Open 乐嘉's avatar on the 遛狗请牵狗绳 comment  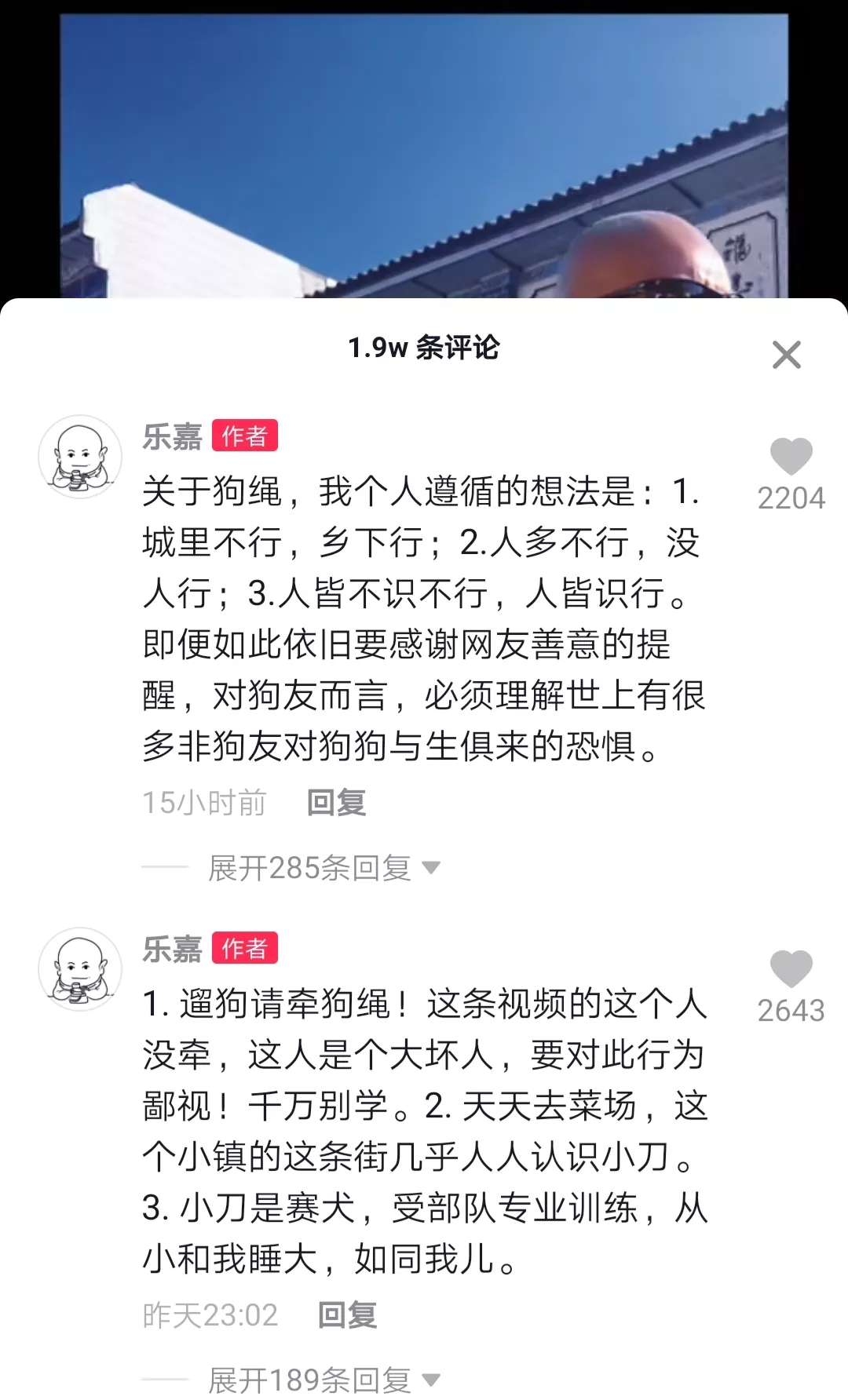point(80,969)
